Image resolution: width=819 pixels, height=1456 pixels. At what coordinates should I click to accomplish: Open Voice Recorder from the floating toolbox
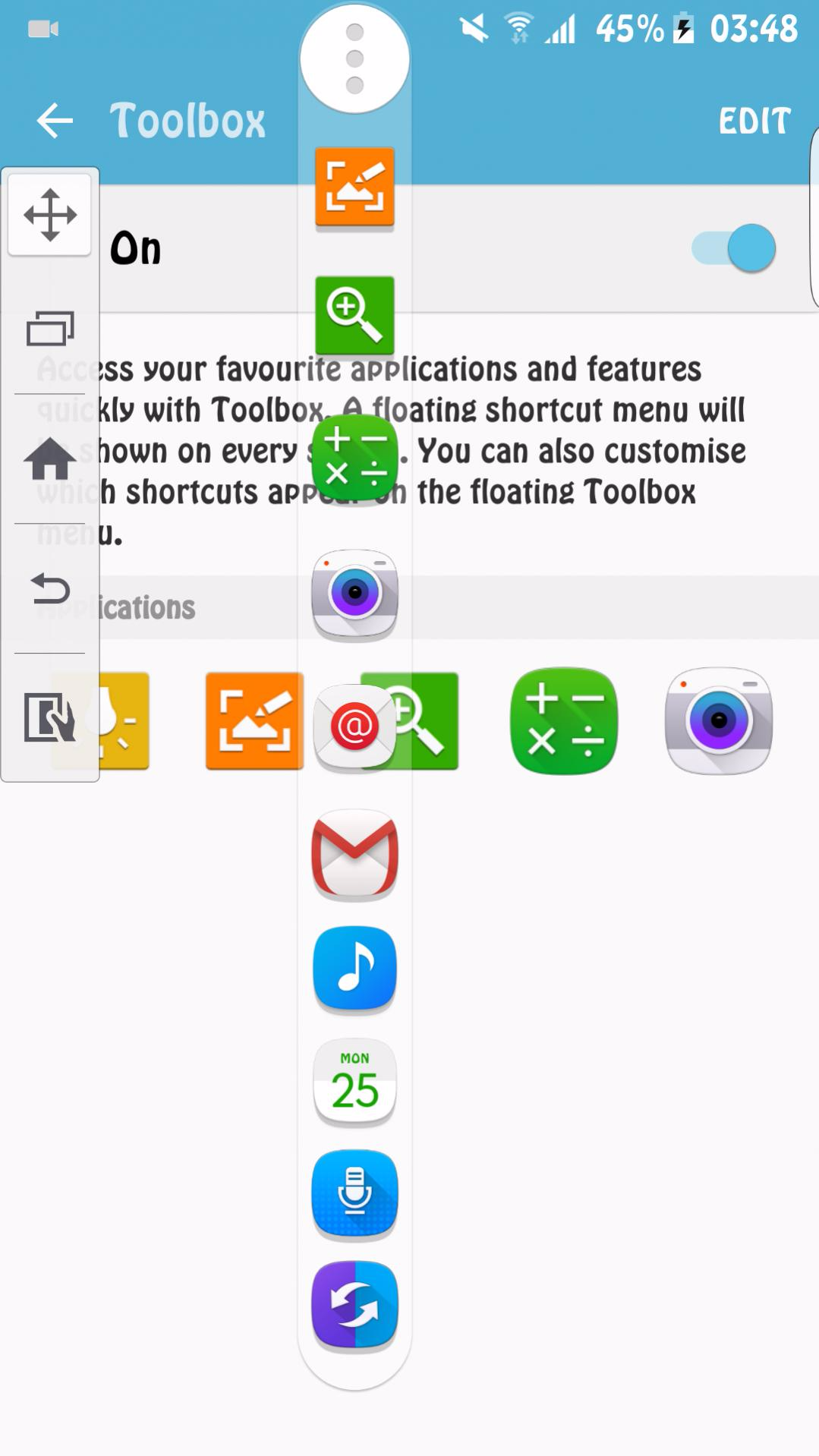[x=354, y=1194]
